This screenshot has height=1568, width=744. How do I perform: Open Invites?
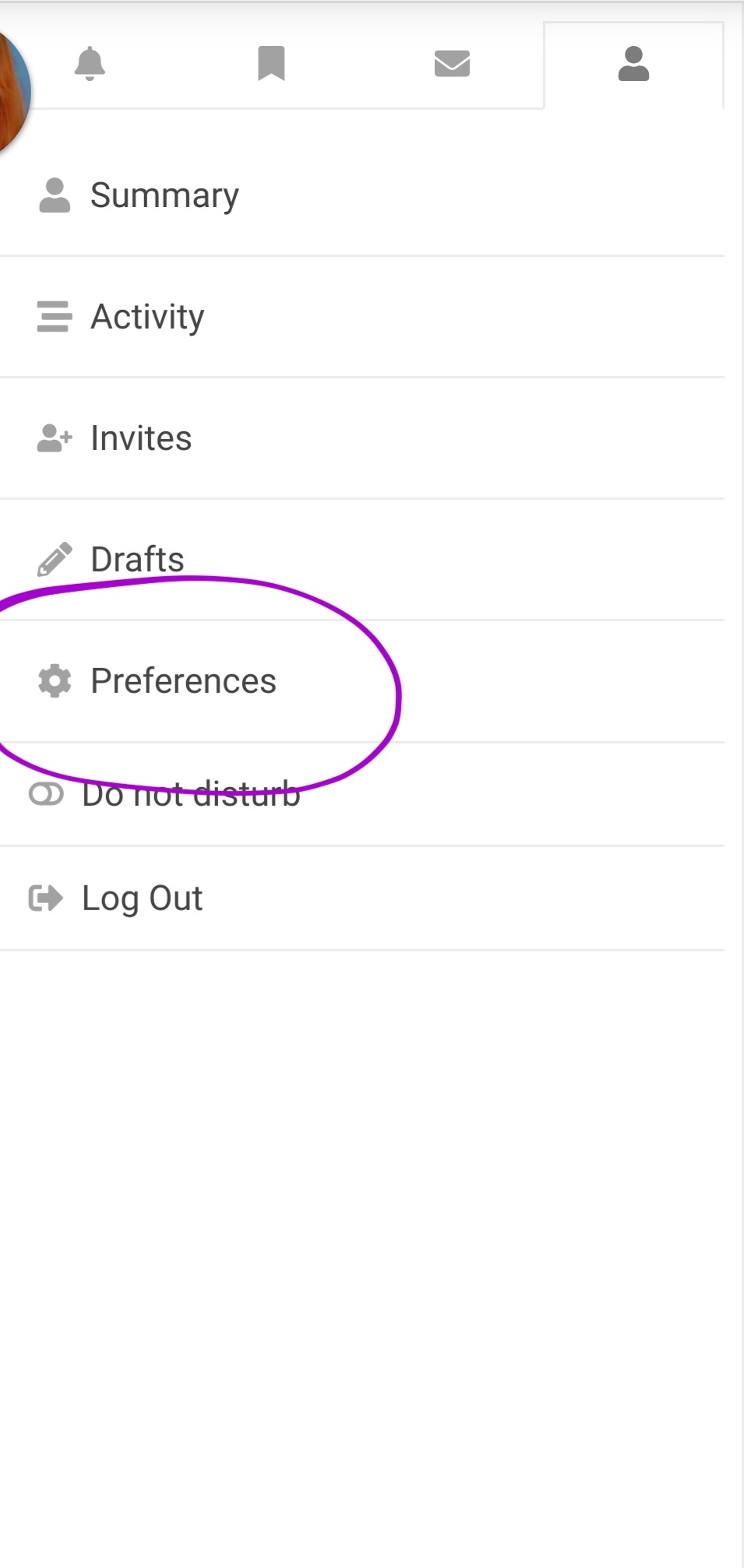(362, 438)
